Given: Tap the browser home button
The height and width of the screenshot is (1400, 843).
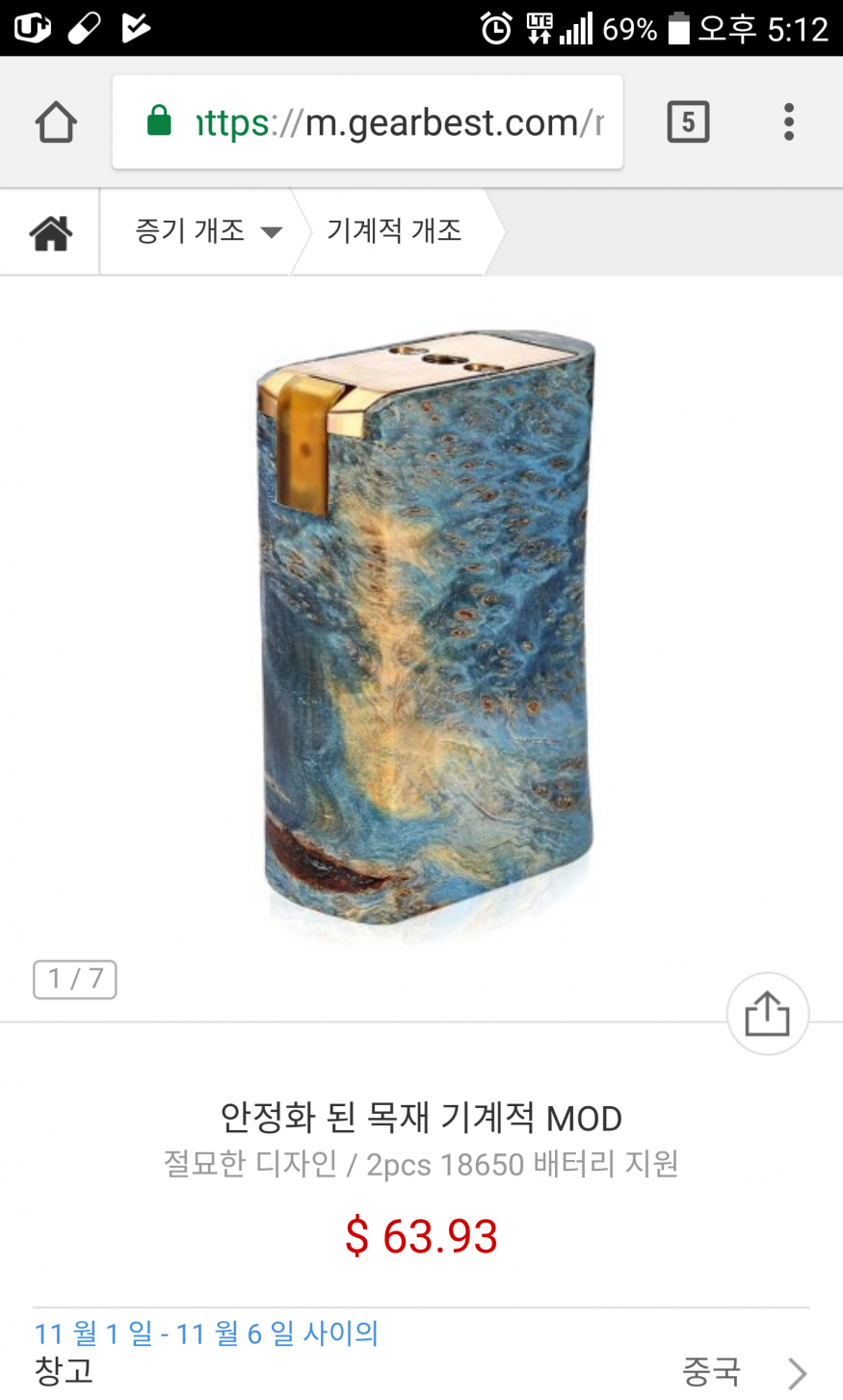Looking at the screenshot, I should click(x=56, y=122).
